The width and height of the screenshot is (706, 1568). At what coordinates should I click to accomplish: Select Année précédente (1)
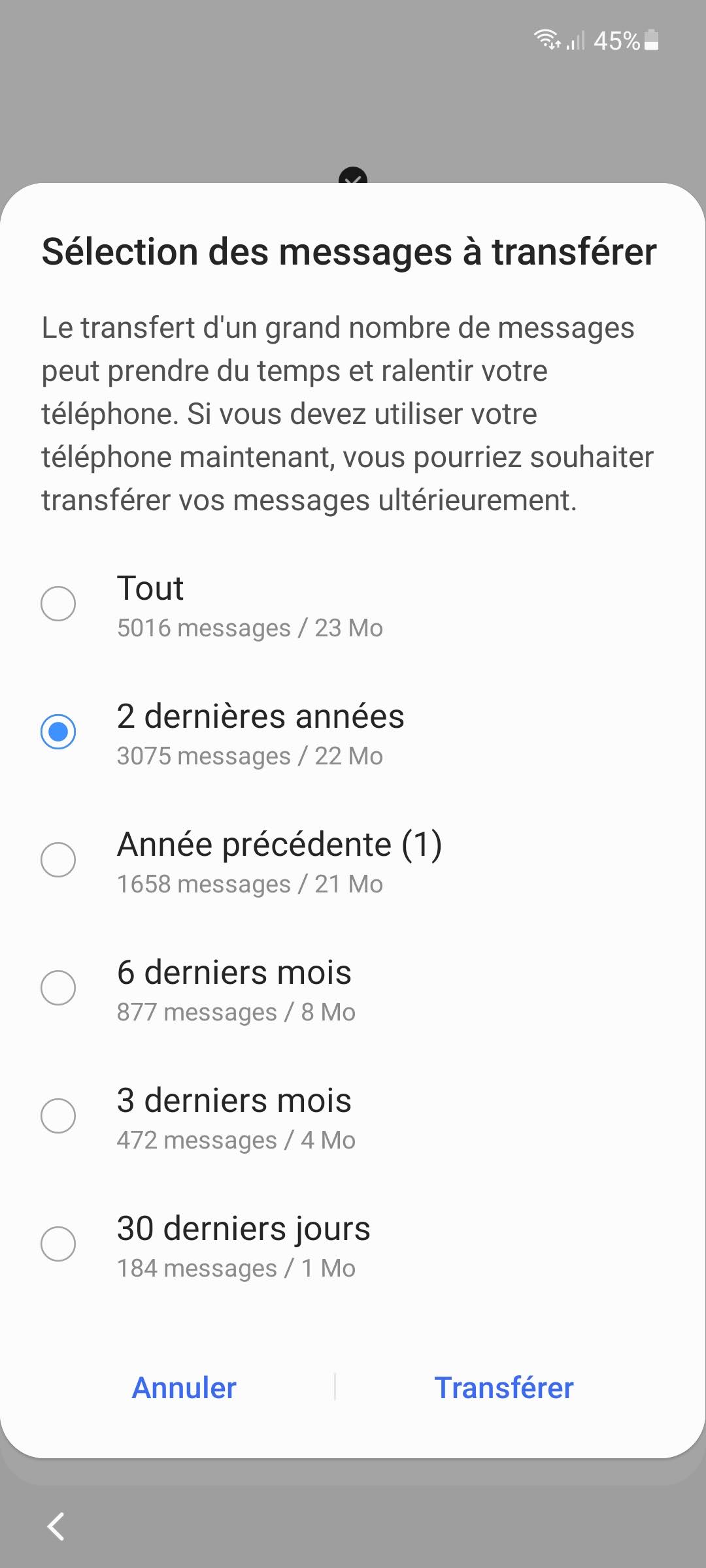(x=58, y=859)
